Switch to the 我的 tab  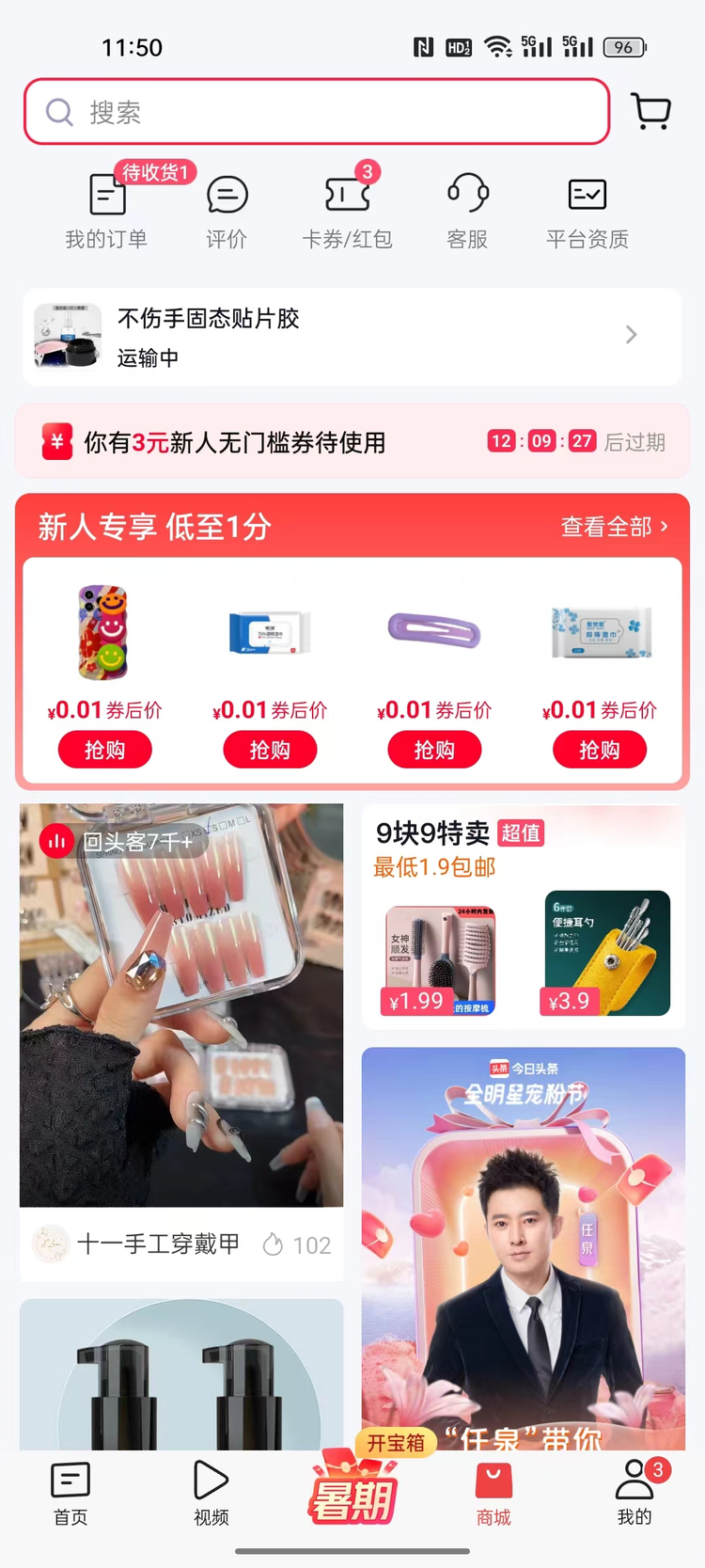tap(634, 1493)
